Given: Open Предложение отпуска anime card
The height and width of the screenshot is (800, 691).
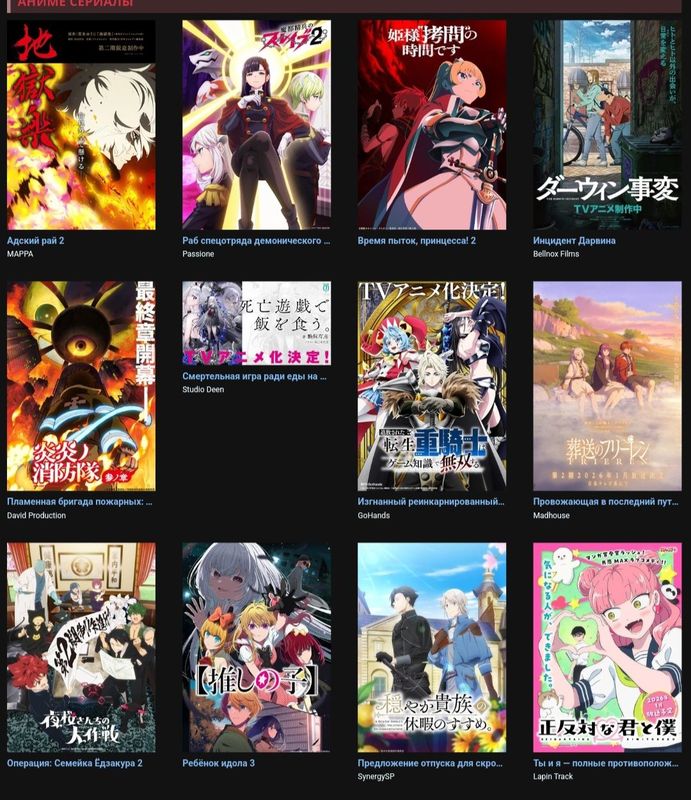Looking at the screenshot, I should tap(432, 647).
